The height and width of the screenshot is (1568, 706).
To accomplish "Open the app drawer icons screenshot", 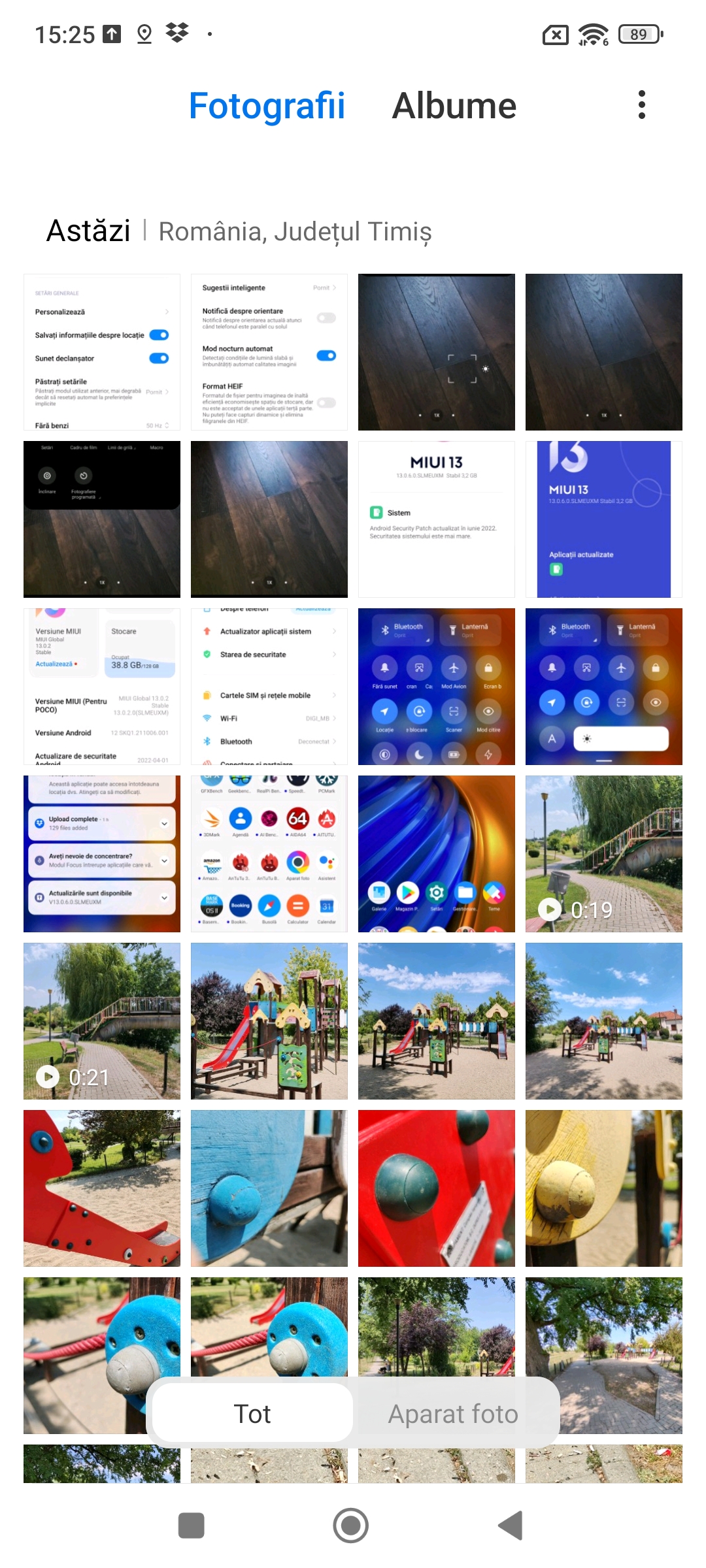I will tap(269, 854).
